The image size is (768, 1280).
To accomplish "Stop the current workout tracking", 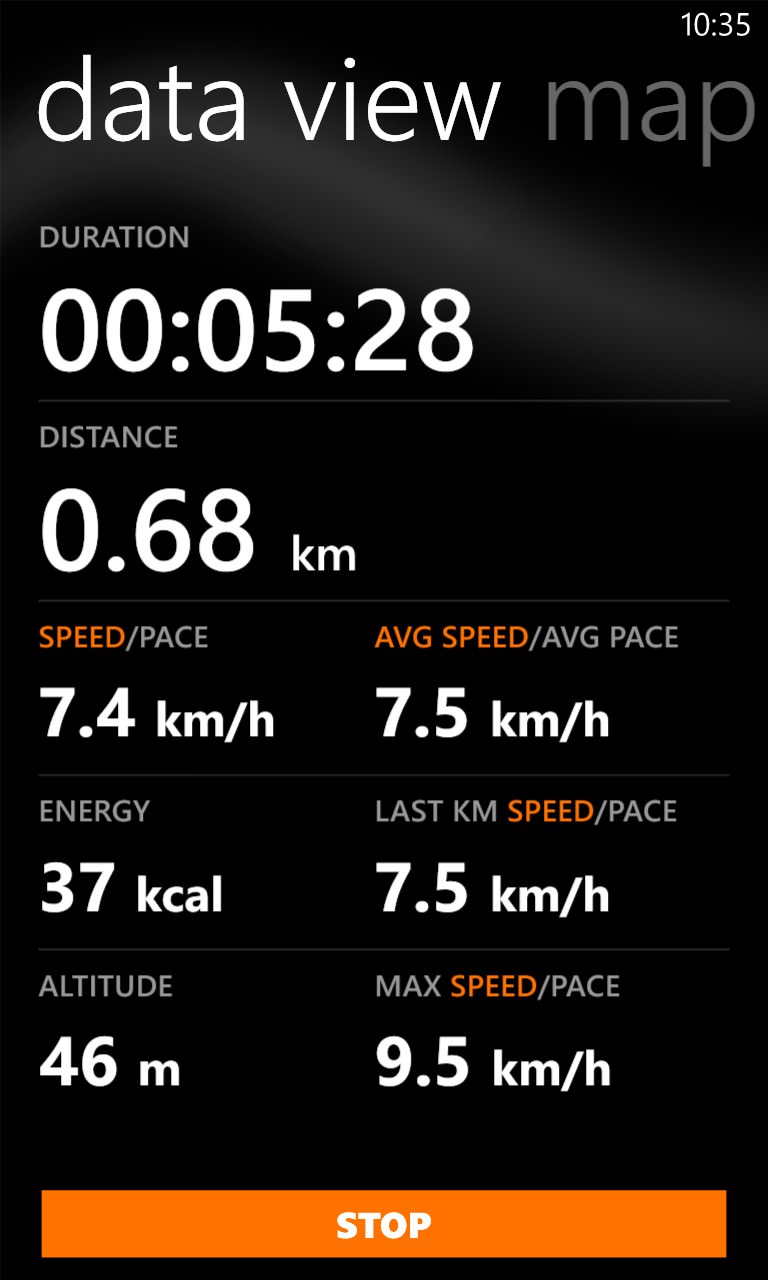I will click(384, 1224).
